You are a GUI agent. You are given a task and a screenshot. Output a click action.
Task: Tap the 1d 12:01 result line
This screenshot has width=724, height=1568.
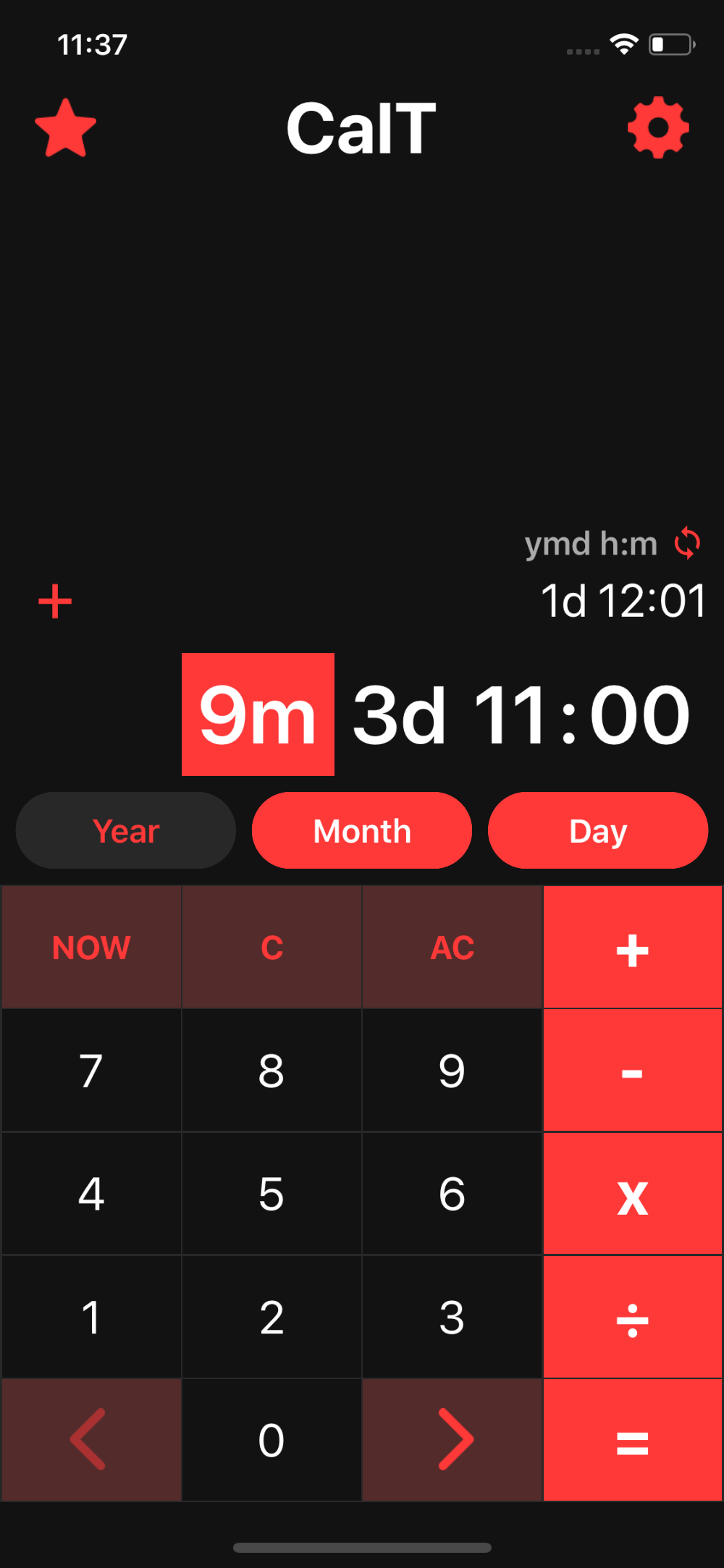[x=623, y=600]
